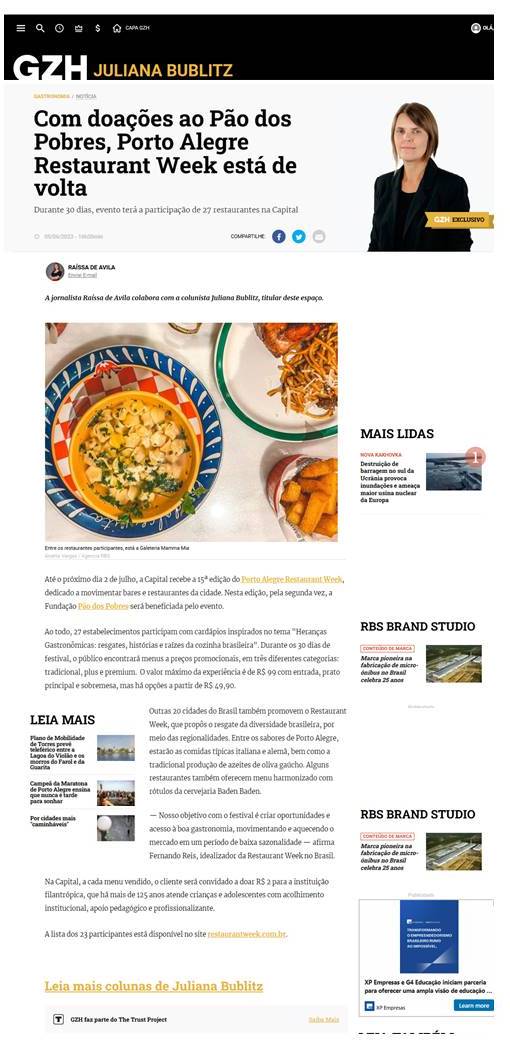Share the article on Facebook
Image resolution: width=510 pixels, height=1040 pixels.
click(x=279, y=236)
